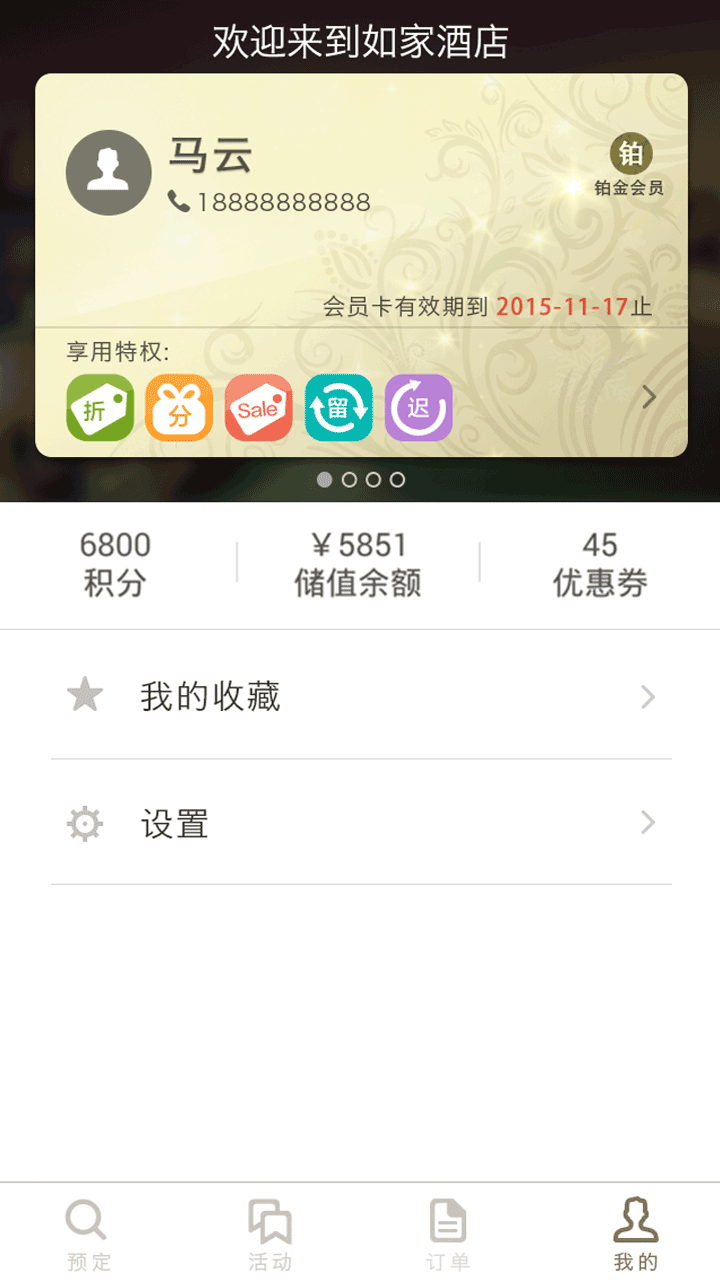
Task: Tap the purple 迟 late checkout icon
Action: [x=419, y=408]
